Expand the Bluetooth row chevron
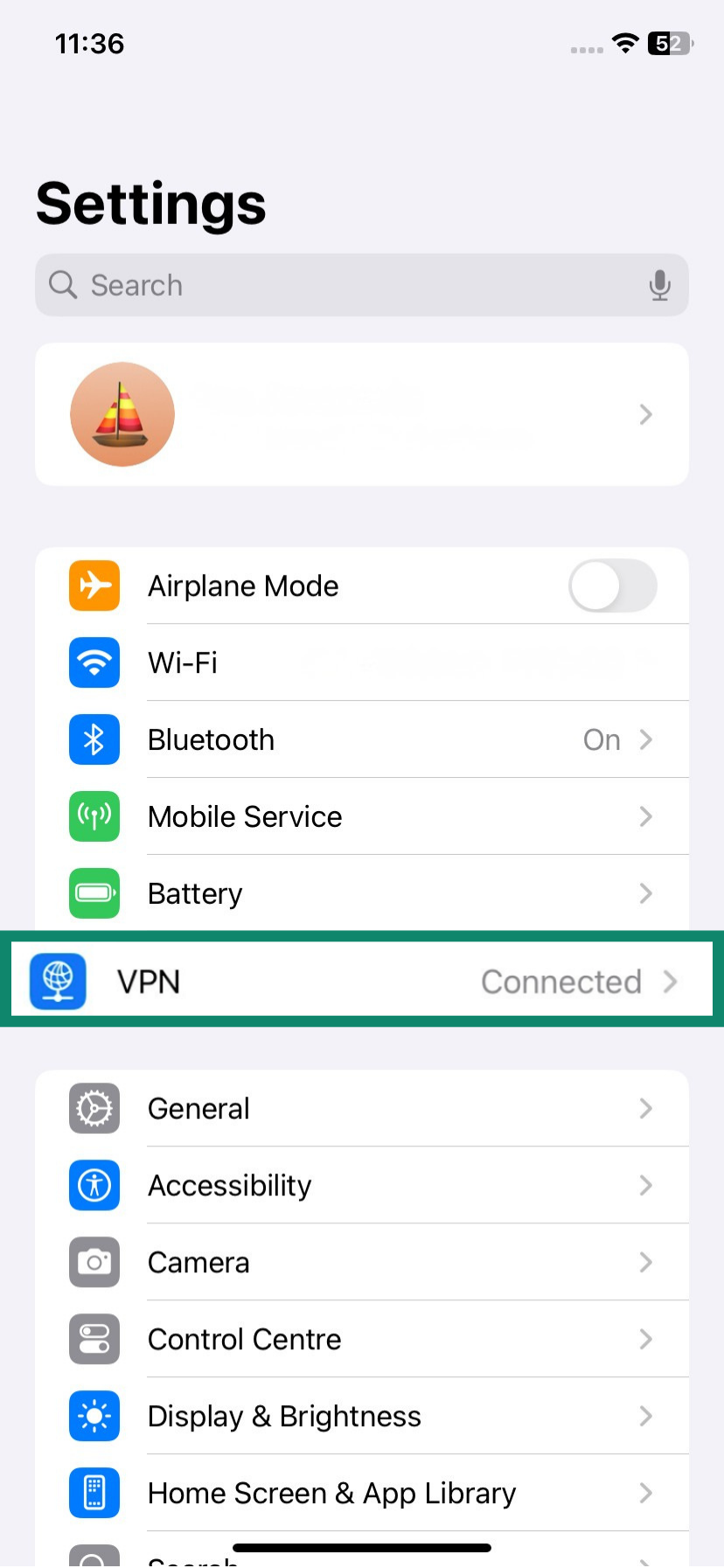 645,739
